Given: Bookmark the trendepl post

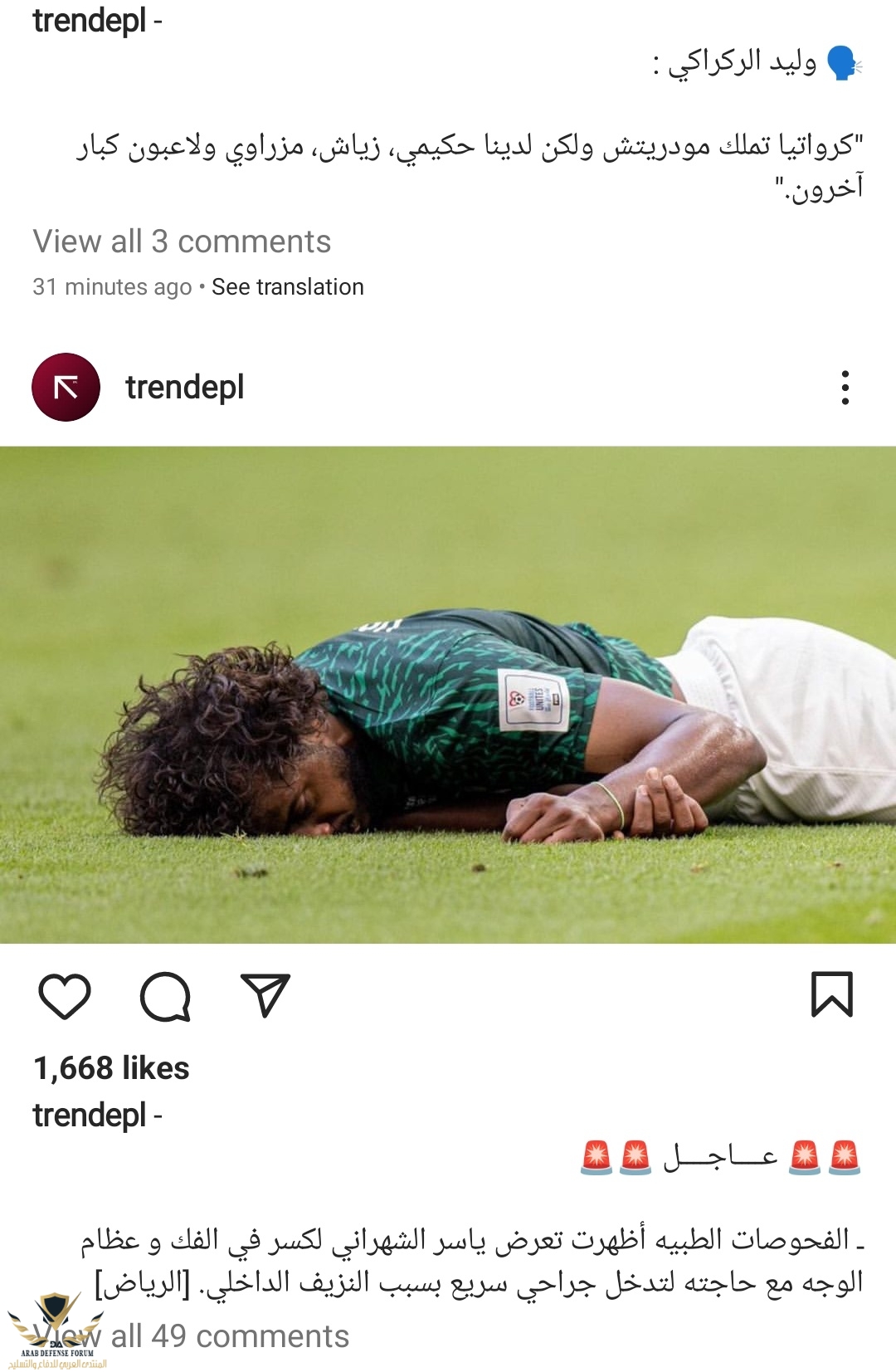Looking at the screenshot, I should (x=831, y=994).
